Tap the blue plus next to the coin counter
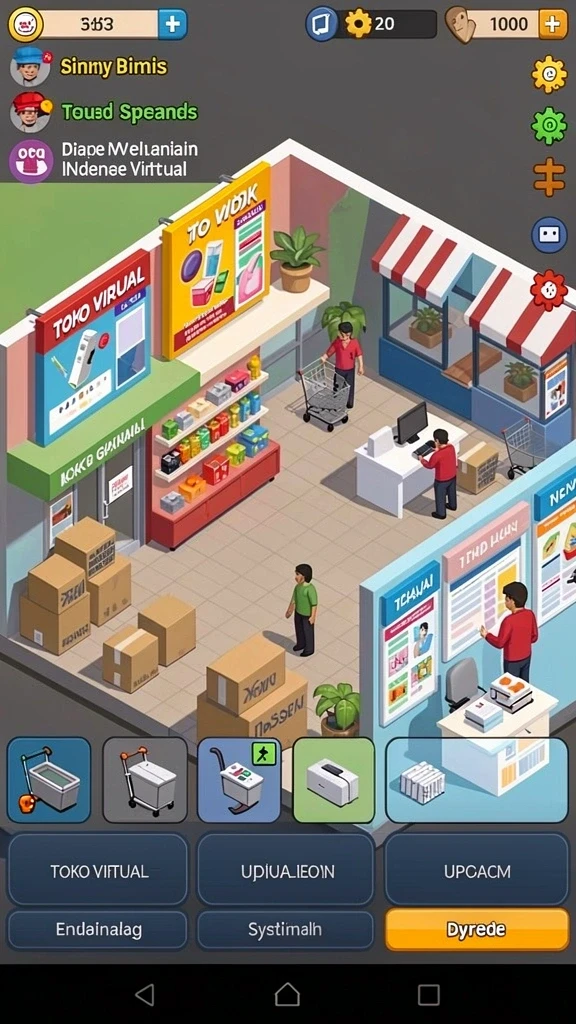The width and height of the screenshot is (576, 1024). coord(172,24)
